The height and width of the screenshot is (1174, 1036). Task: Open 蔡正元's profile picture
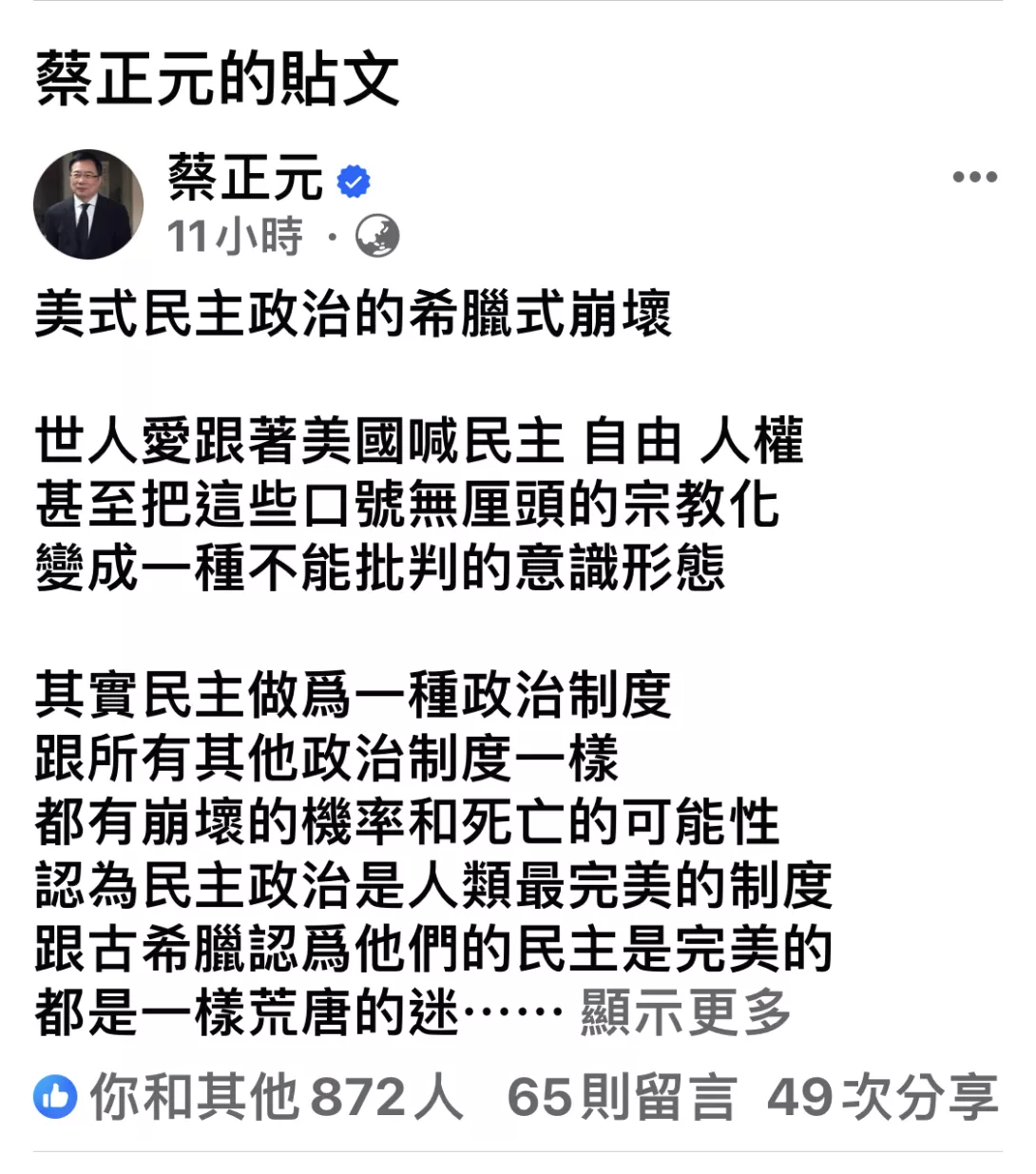point(88,203)
